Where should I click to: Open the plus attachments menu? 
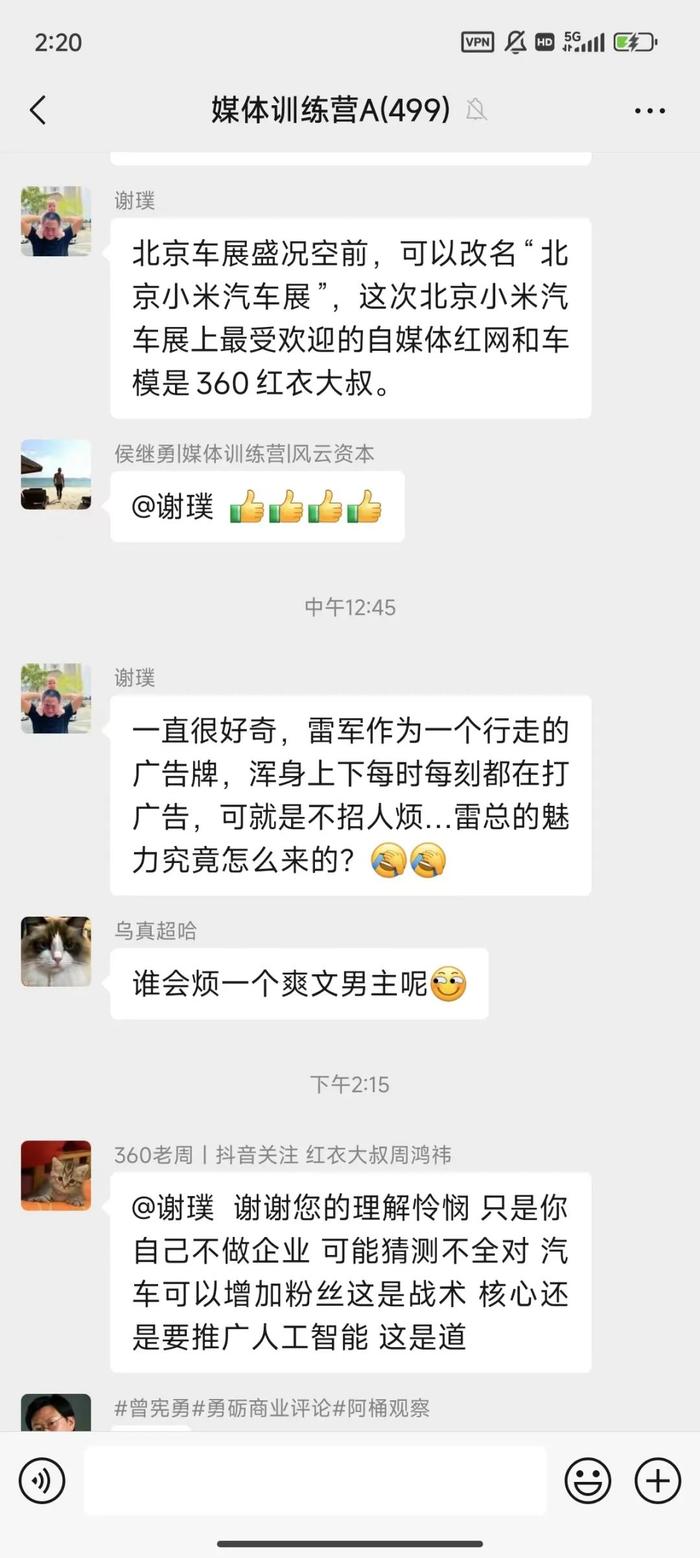point(658,1481)
